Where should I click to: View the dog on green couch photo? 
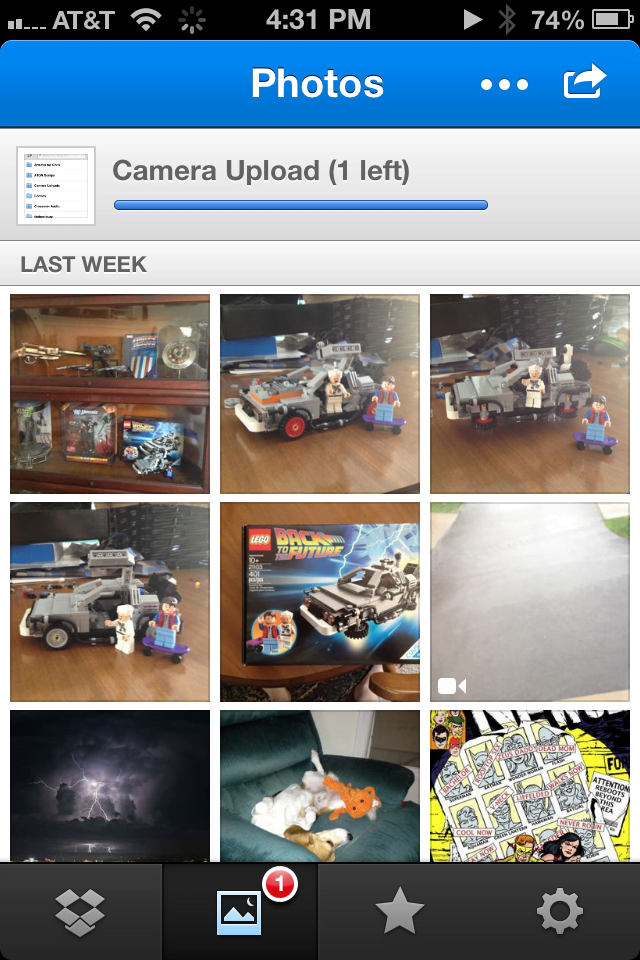[320, 786]
